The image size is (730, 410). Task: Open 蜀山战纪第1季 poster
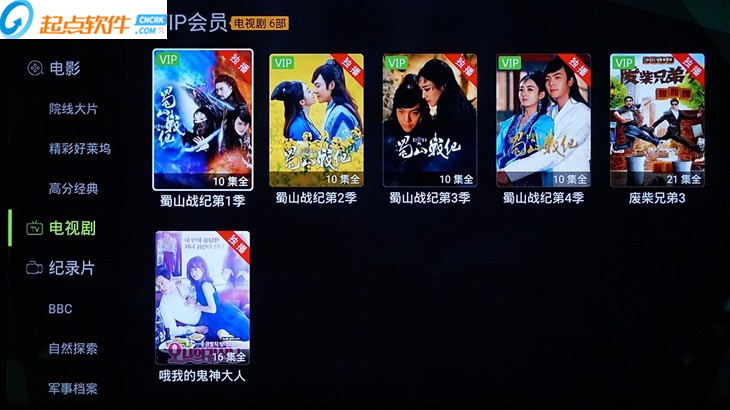pos(202,120)
